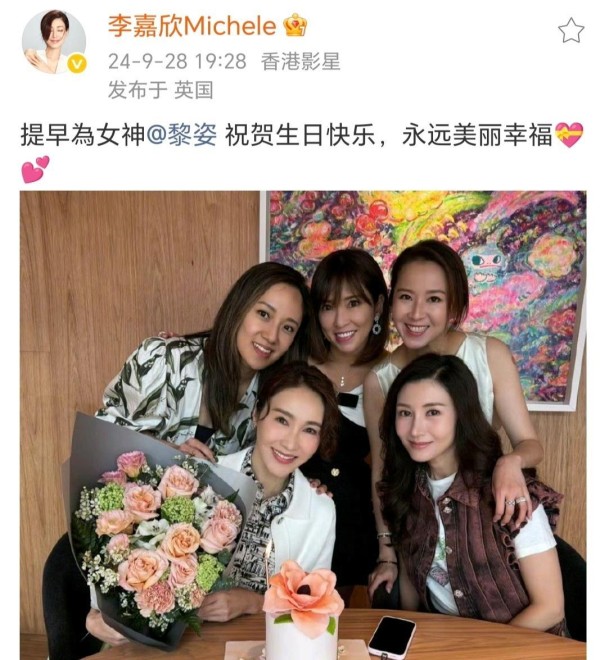The image size is (600, 660).
Task: View the posted birthday photo full screen
Action: (303, 420)
